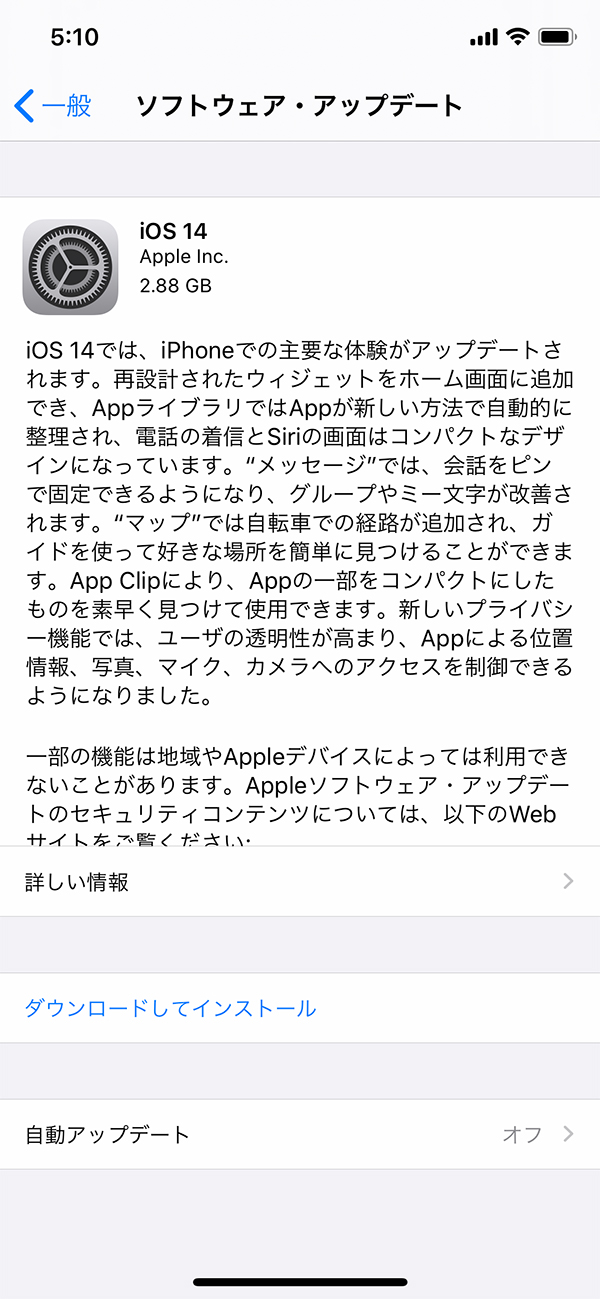The height and width of the screenshot is (1299, 600).
Task: Tap ダウンロードしてインストール
Action: (170, 1008)
